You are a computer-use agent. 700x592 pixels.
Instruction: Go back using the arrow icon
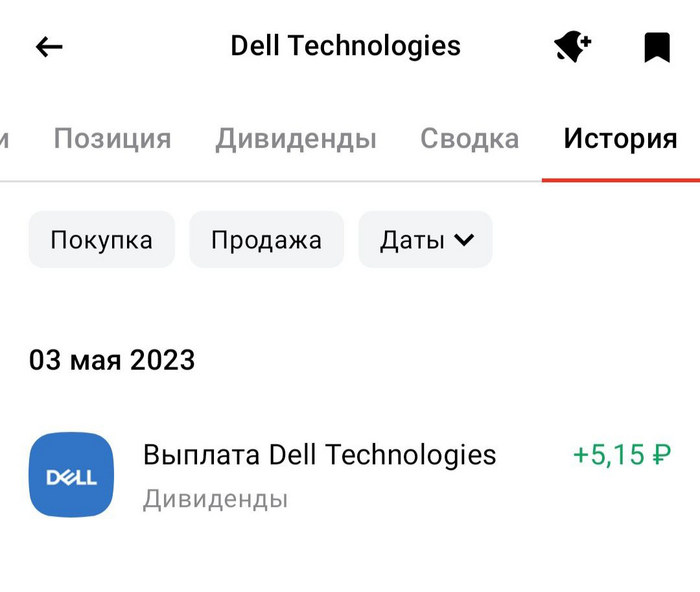(x=49, y=47)
